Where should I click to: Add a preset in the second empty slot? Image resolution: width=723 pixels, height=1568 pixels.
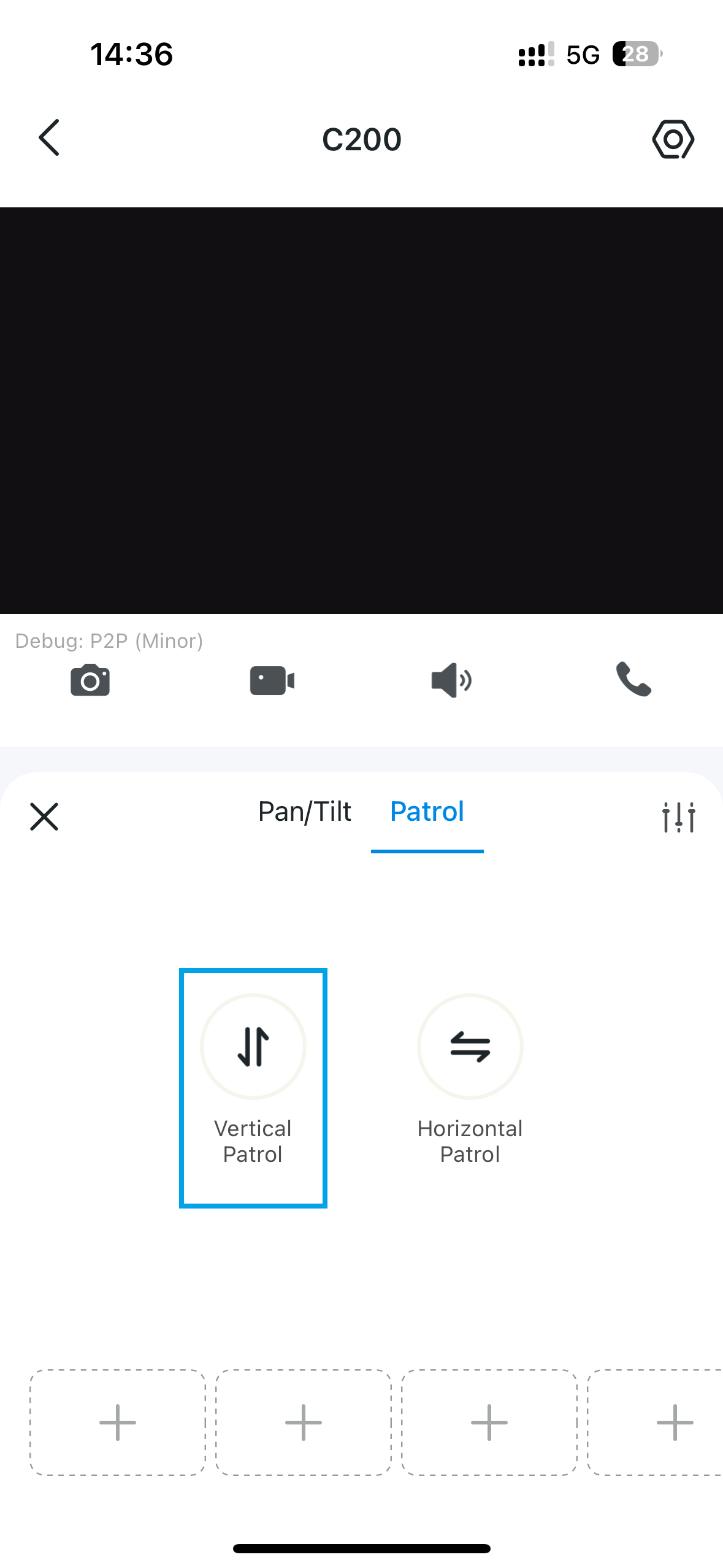(304, 1422)
